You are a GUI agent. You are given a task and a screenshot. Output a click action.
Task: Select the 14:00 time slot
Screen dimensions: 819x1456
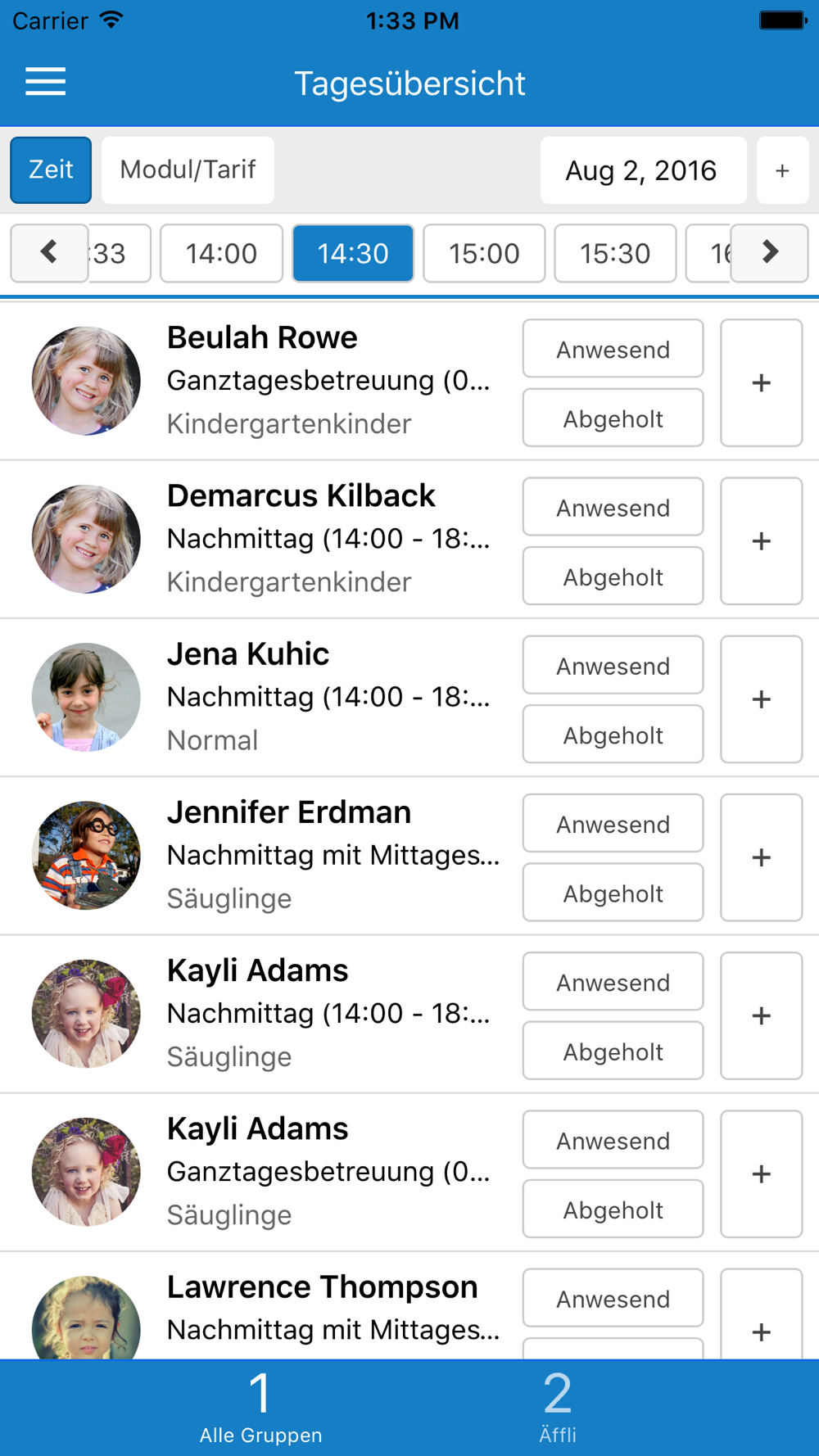(221, 253)
